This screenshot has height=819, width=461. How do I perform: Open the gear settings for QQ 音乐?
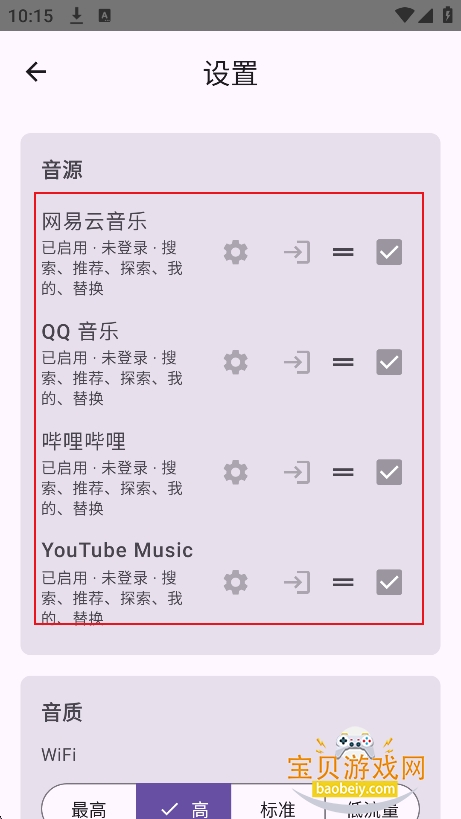click(x=235, y=362)
